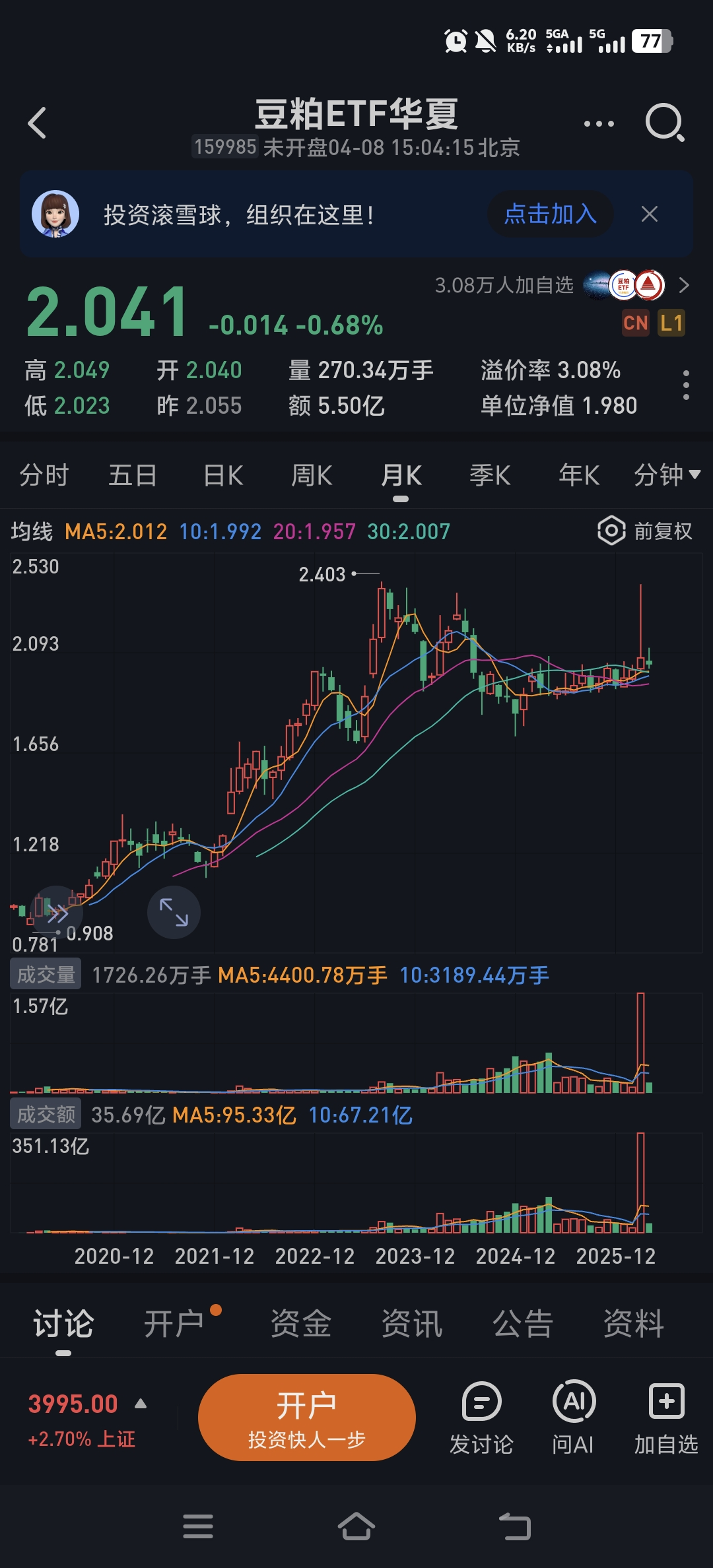
Task: Post a discussion via 发讨论
Action: point(482,1418)
